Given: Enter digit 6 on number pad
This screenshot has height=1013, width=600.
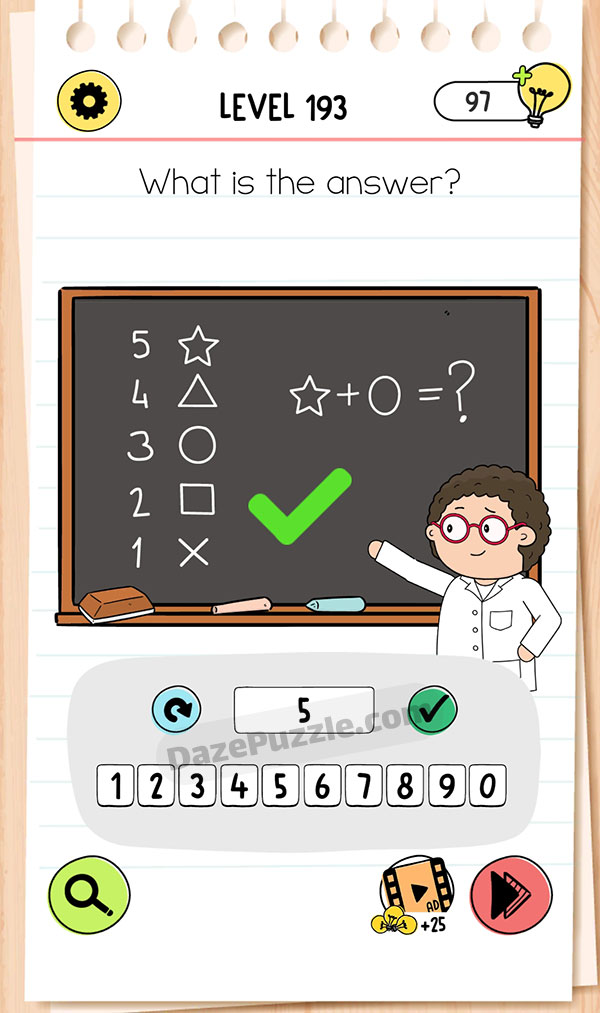Looking at the screenshot, I should coord(322,787).
